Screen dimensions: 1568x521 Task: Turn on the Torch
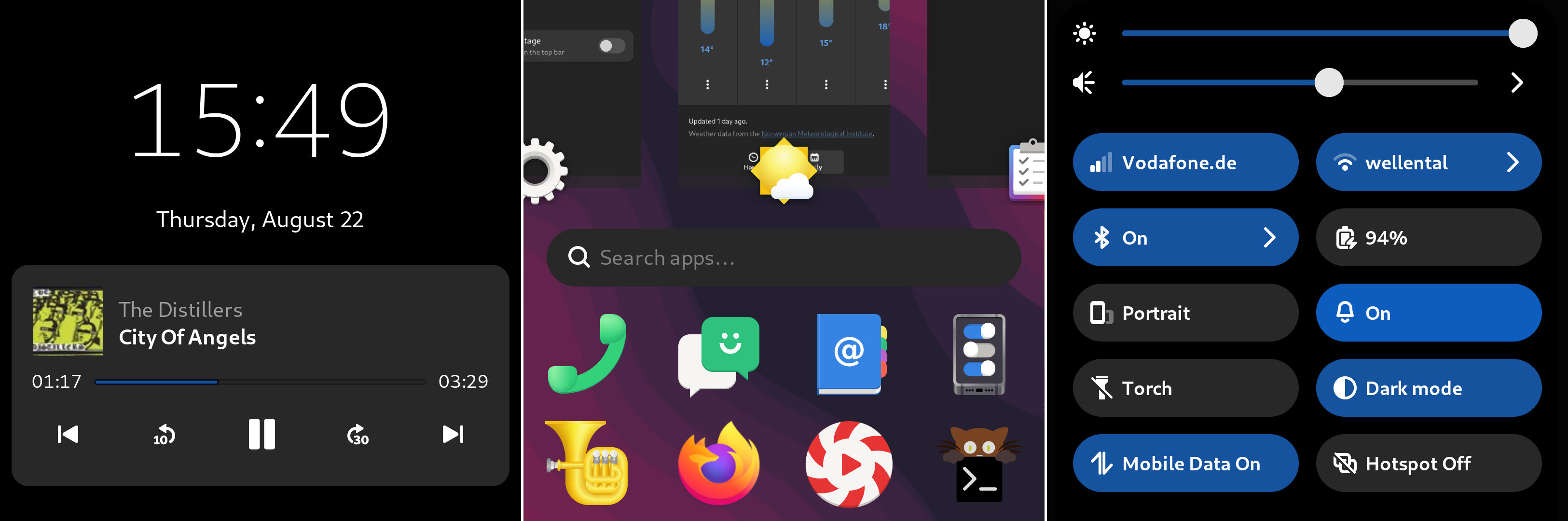coord(1184,388)
